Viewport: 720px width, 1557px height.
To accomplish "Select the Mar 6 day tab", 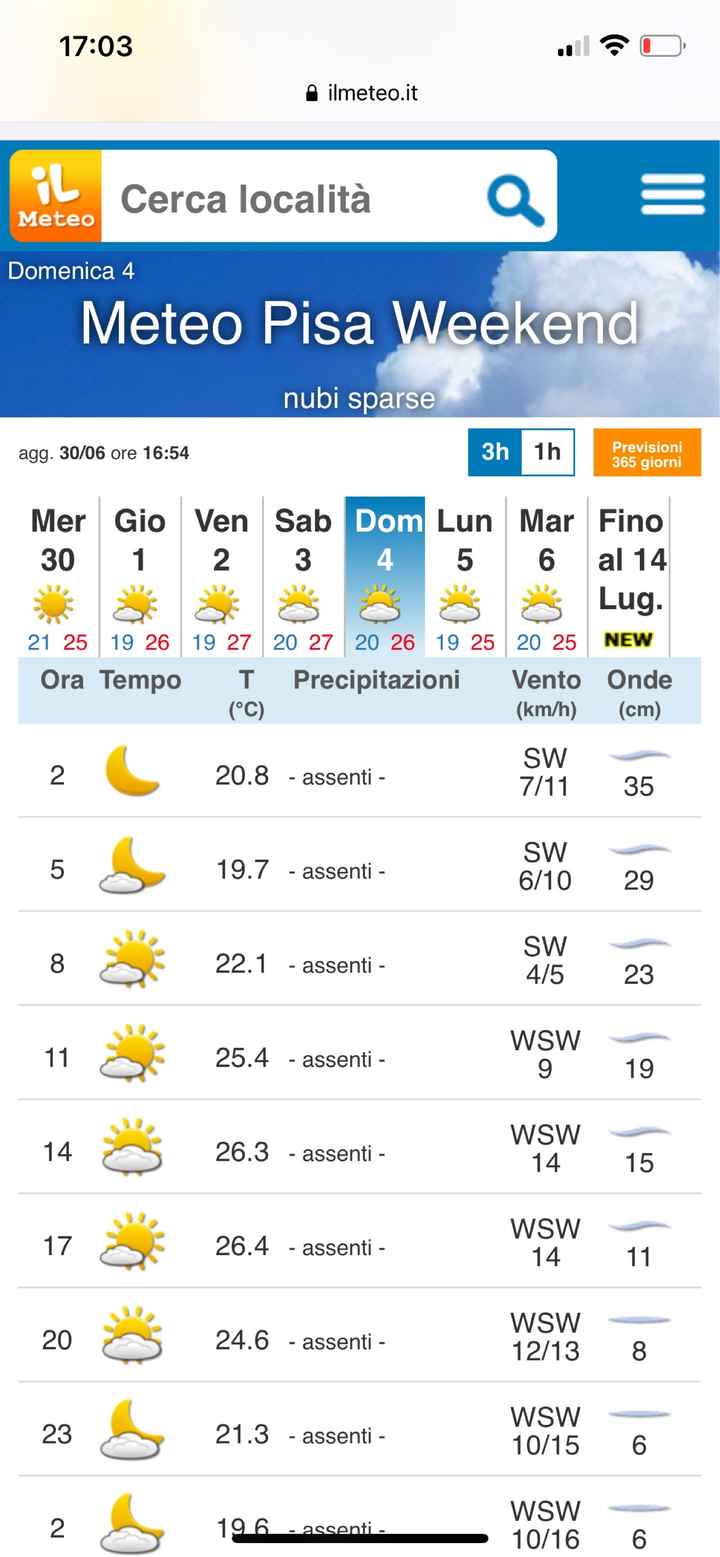I will (x=546, y=576).
